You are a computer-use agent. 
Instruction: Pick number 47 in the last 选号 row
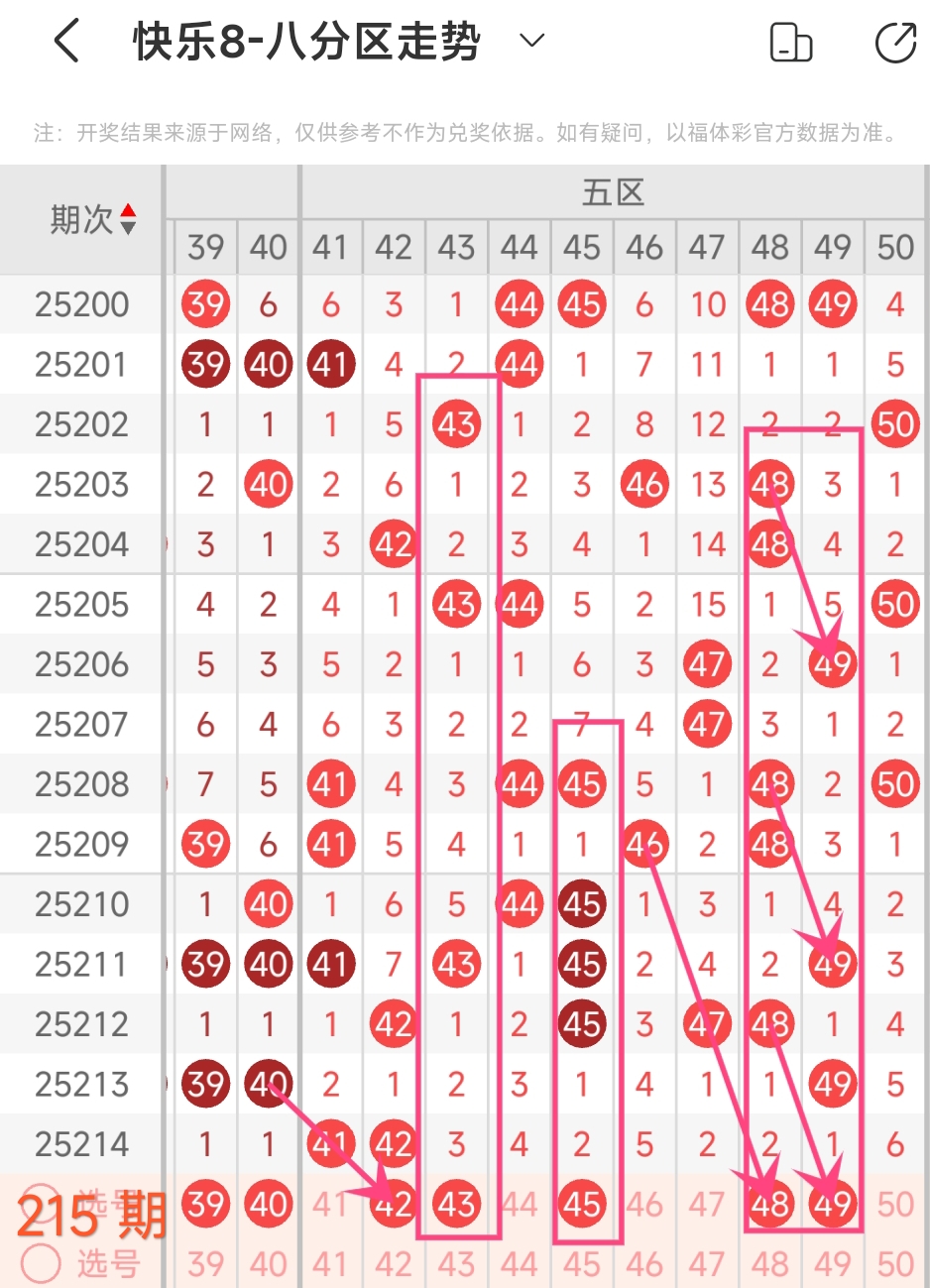pos(707,1264)
